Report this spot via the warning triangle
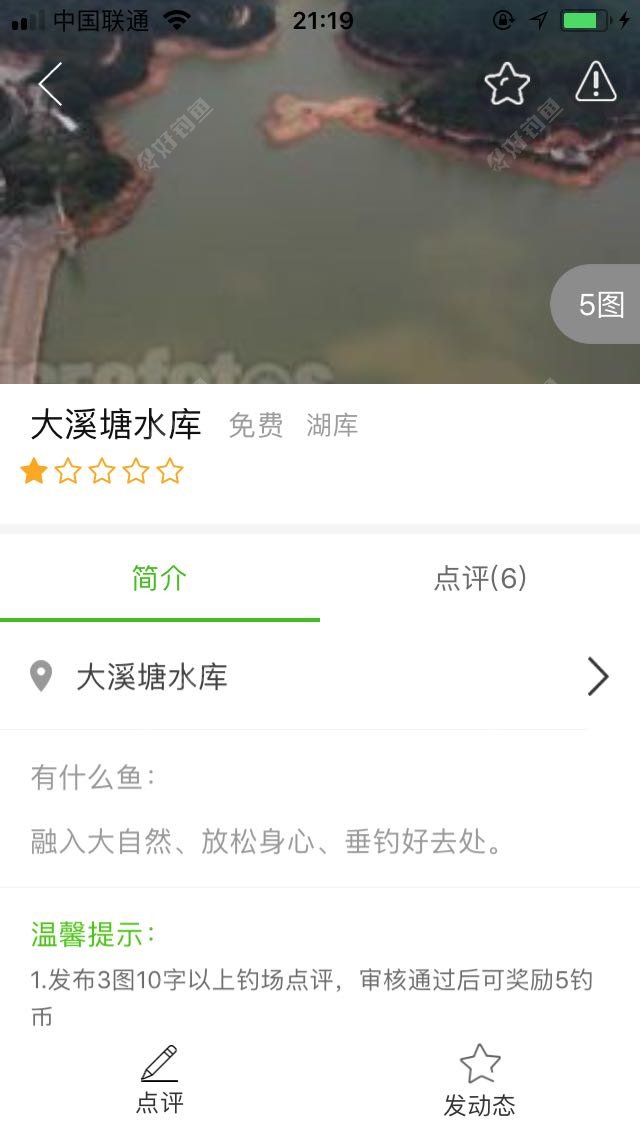The height and width of the screenshot is (1136, 640). pyautogui.click(x=596, y=82)
